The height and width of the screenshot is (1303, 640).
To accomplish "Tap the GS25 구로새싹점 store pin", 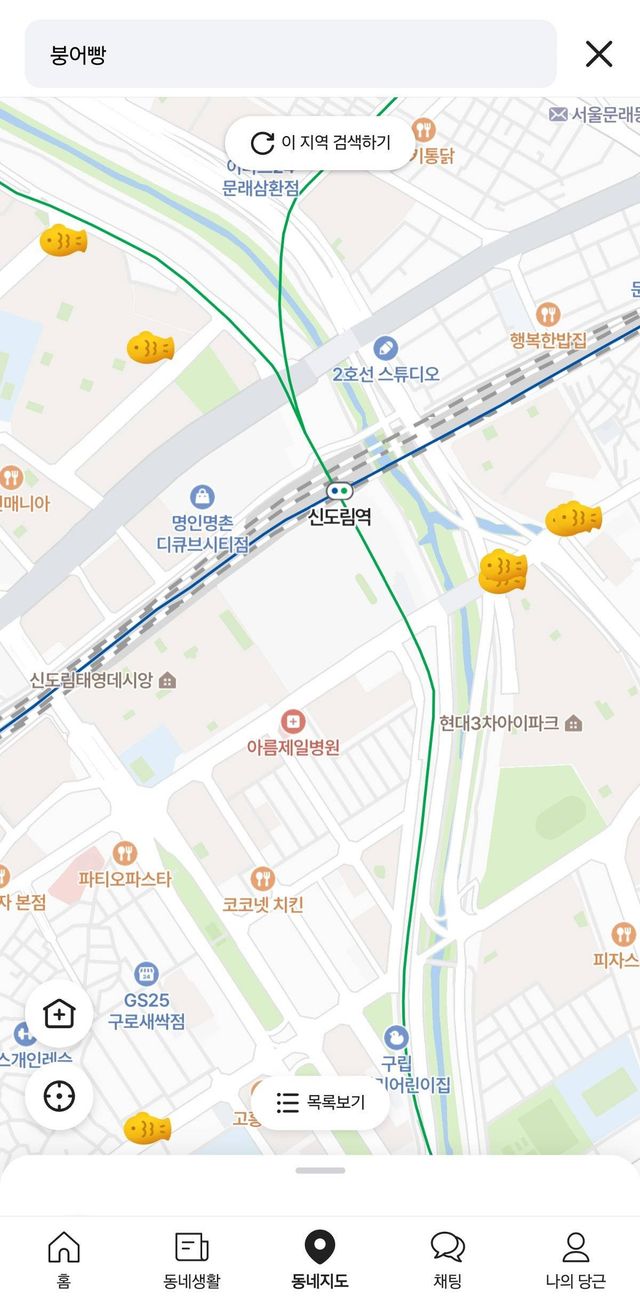I will [146, 974].
